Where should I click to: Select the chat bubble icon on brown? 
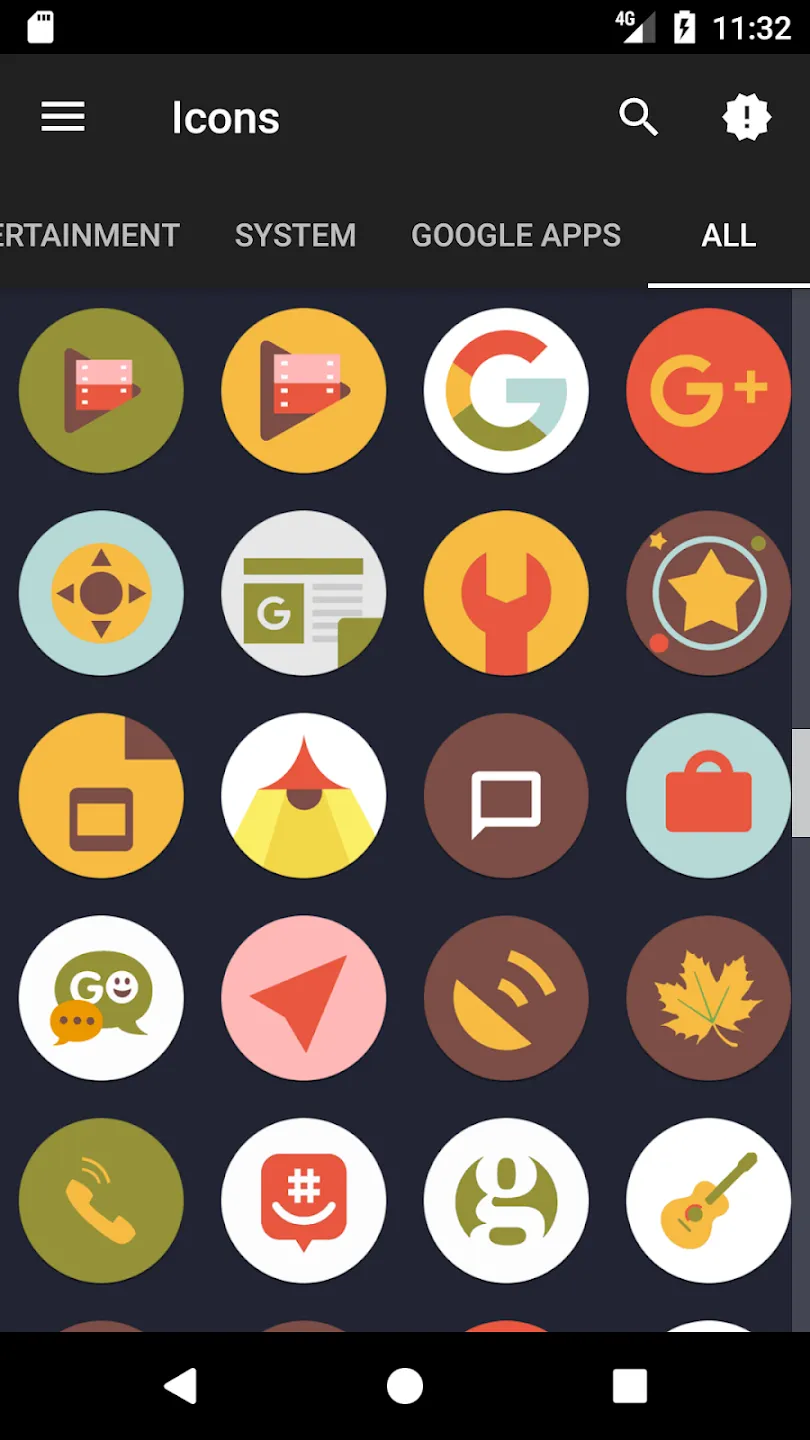pyautogui.click(x=506, y=795)
